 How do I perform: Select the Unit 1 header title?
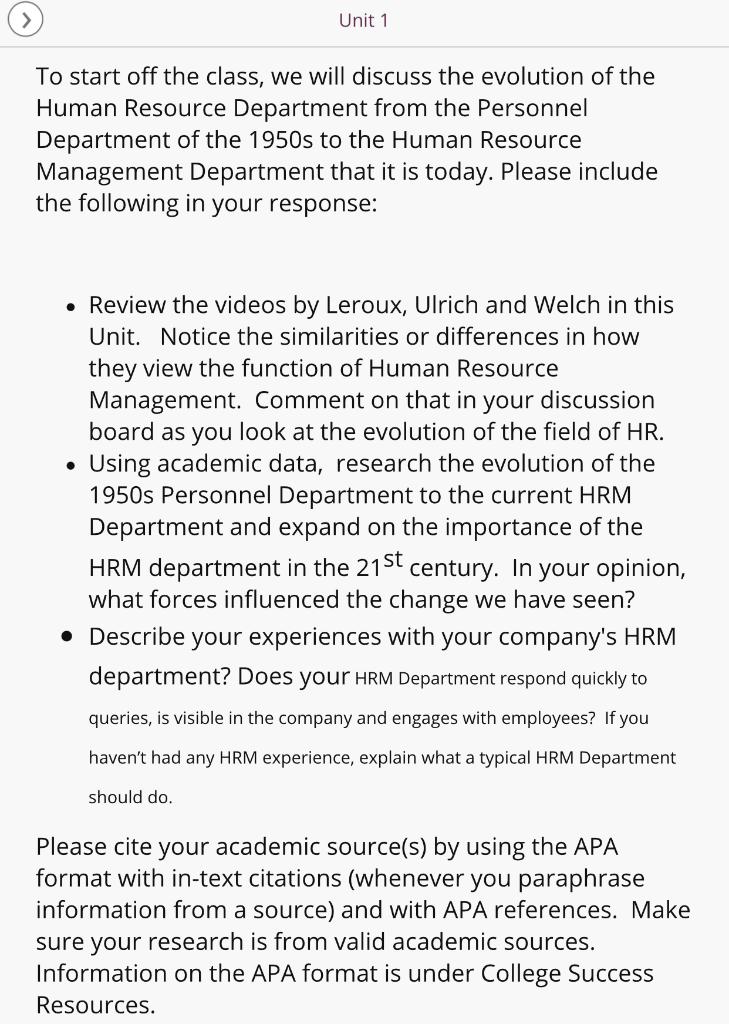(x=363, y=20)
